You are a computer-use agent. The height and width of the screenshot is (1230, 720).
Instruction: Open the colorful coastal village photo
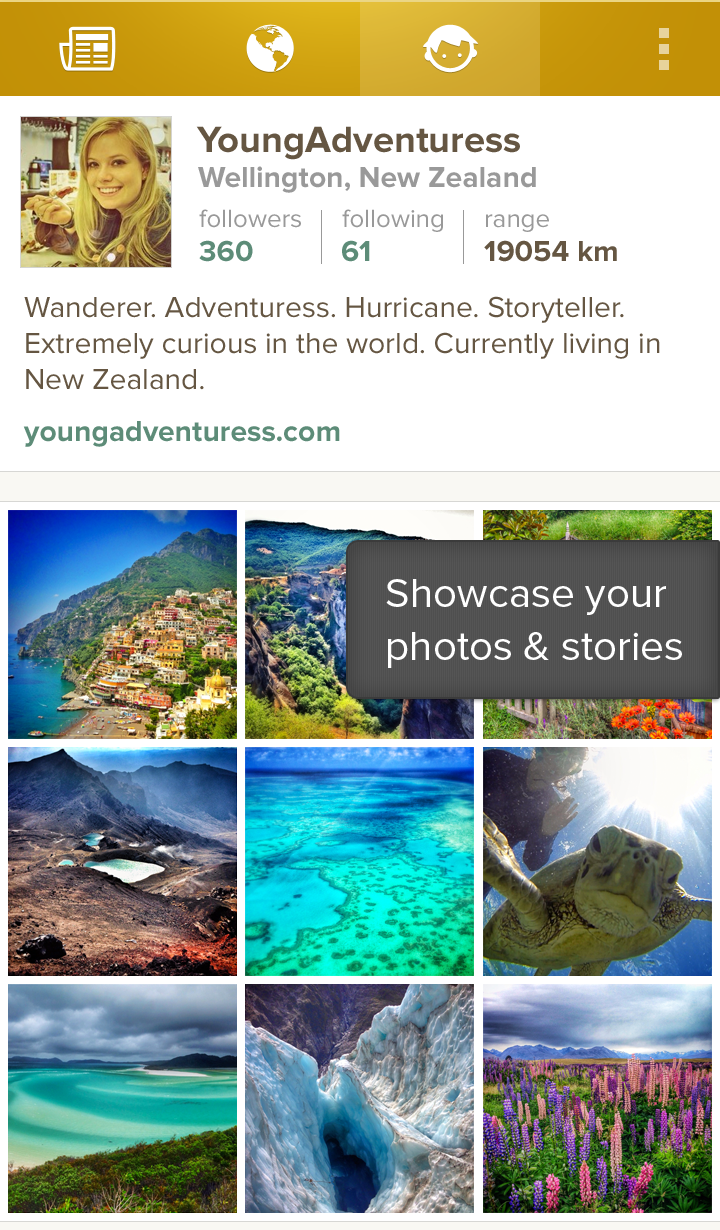coord(122,624)
